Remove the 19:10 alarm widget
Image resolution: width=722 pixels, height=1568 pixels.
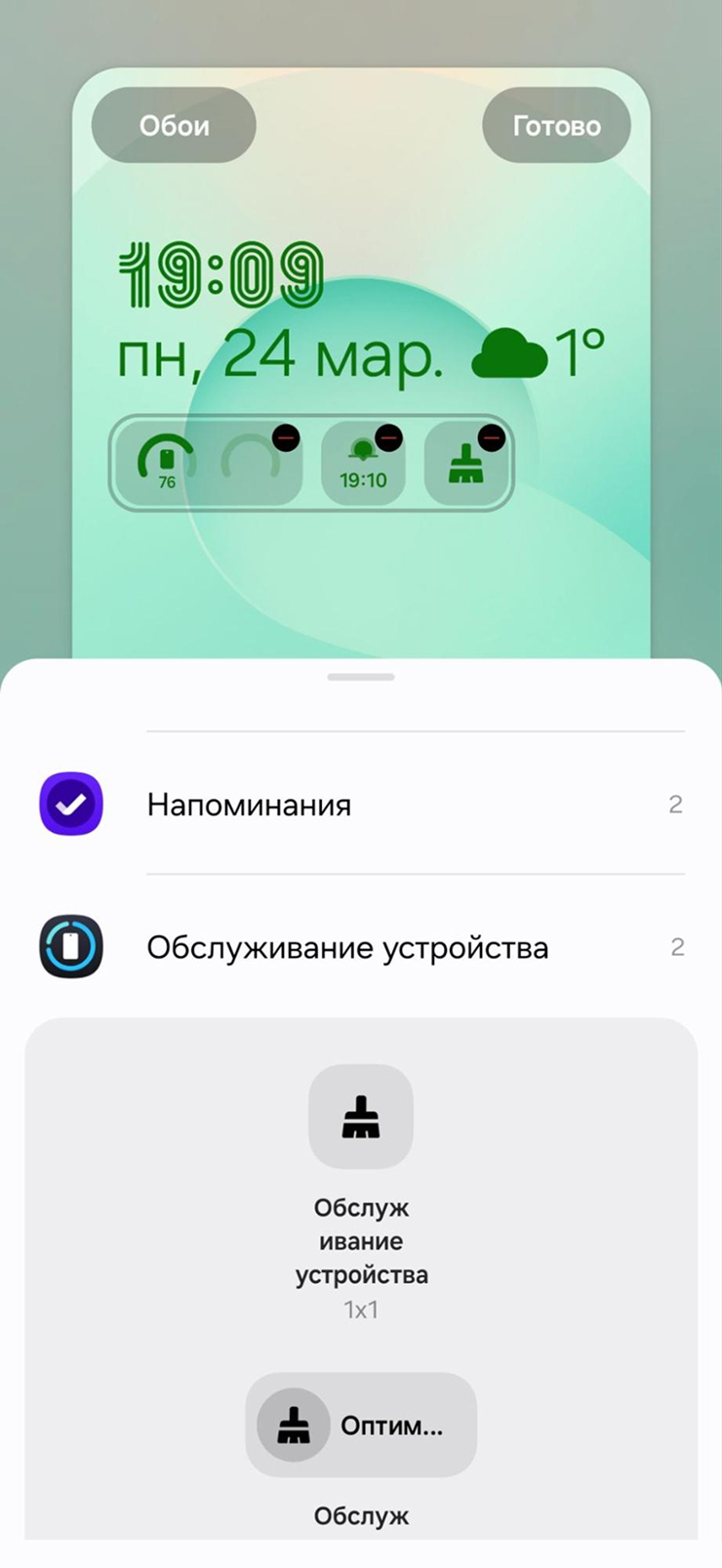388,438
